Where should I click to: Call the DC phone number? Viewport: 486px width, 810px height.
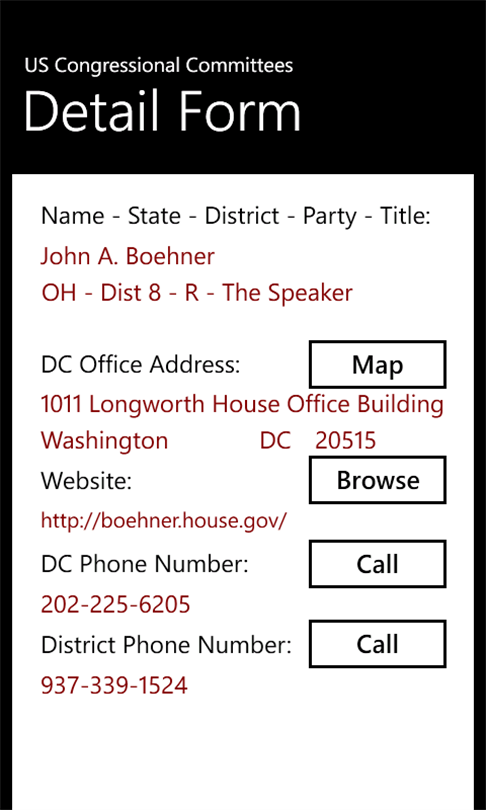[378, 564]
